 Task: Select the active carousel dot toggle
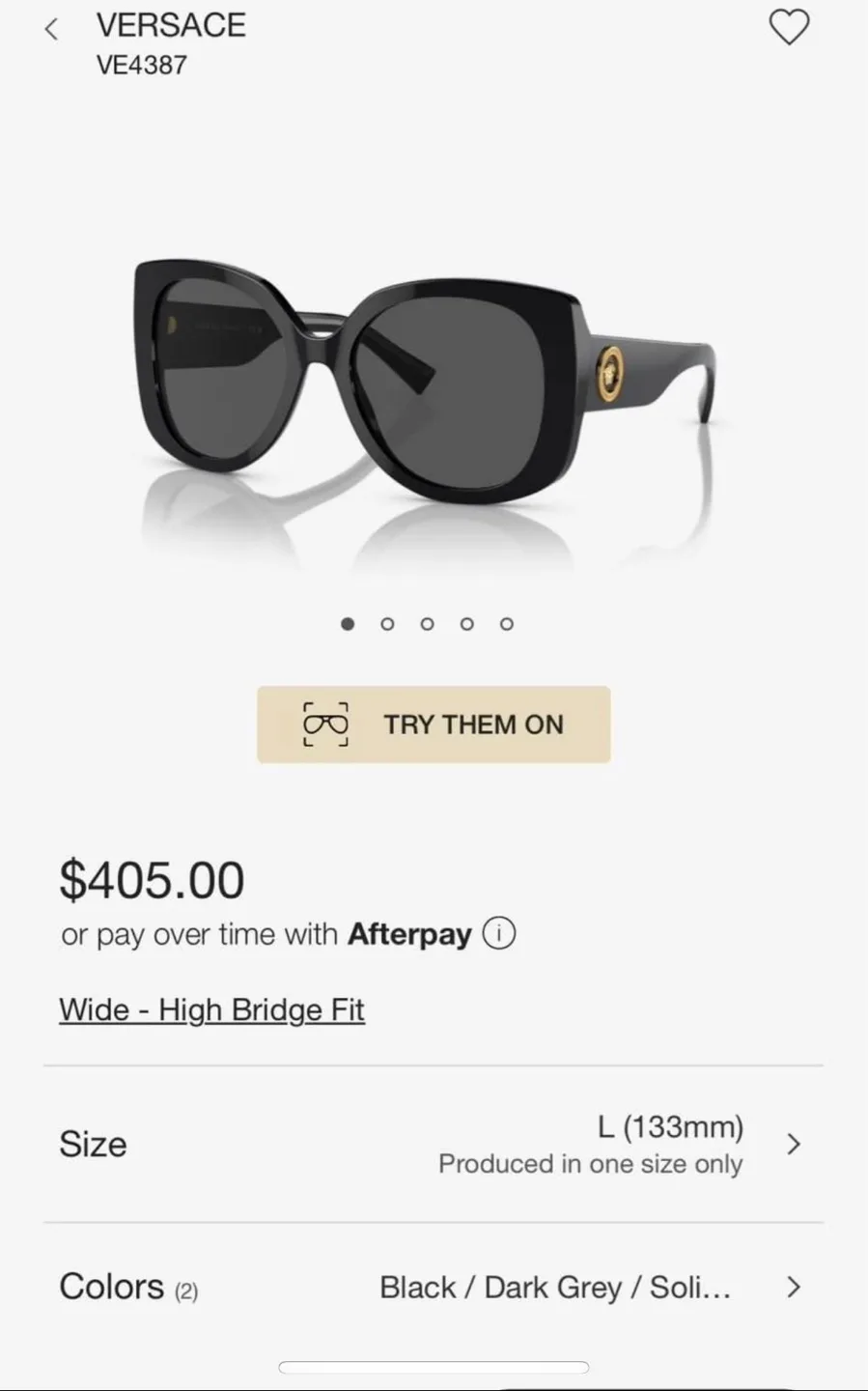[x=348, y=624]
